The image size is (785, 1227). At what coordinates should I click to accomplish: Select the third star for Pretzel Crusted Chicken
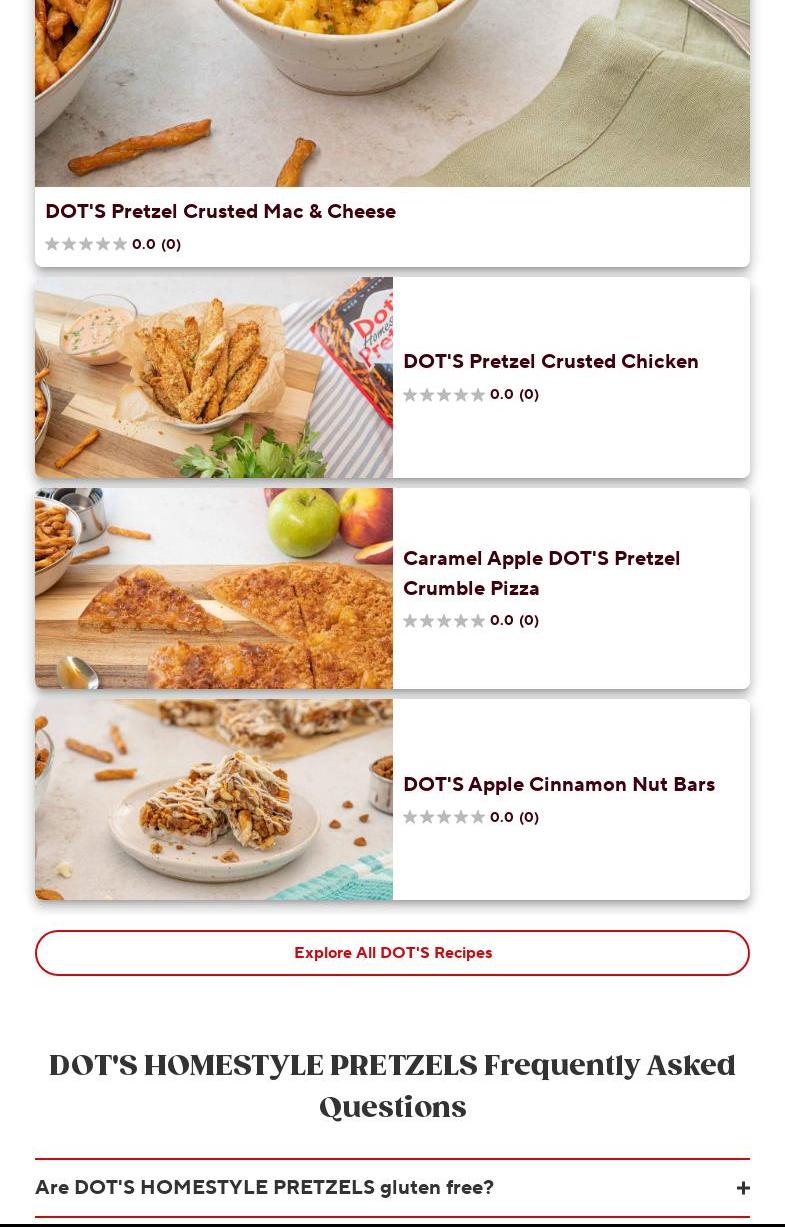(444, 394)
